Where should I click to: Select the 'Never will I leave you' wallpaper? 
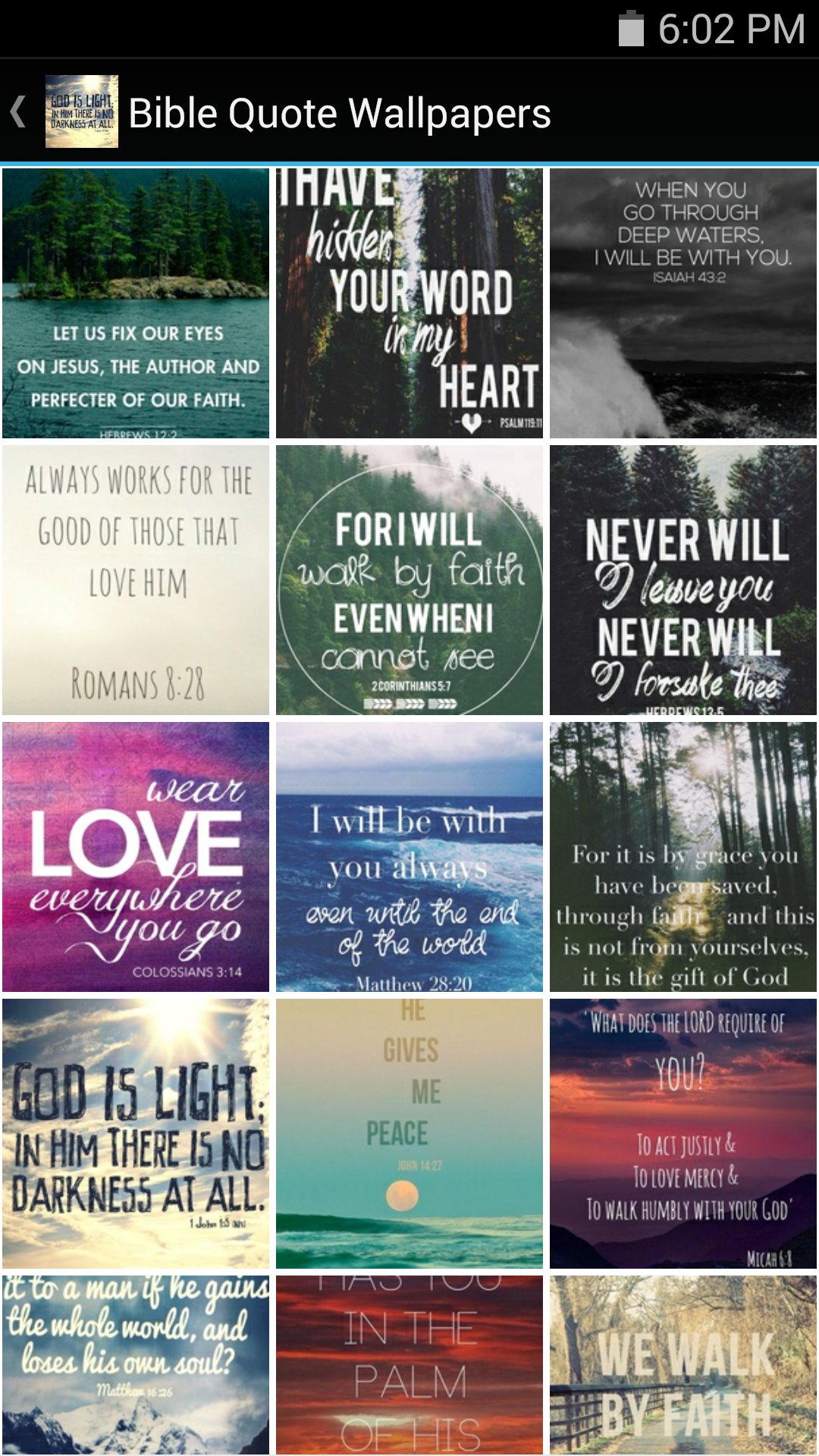pos(682,580)
